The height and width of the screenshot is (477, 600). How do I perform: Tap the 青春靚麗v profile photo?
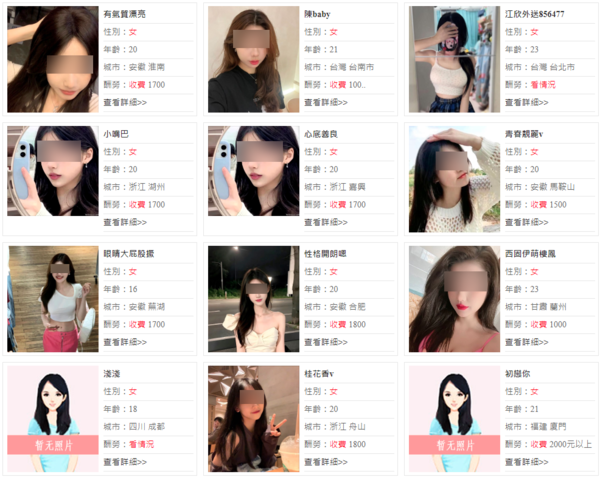tap(454, 171)
